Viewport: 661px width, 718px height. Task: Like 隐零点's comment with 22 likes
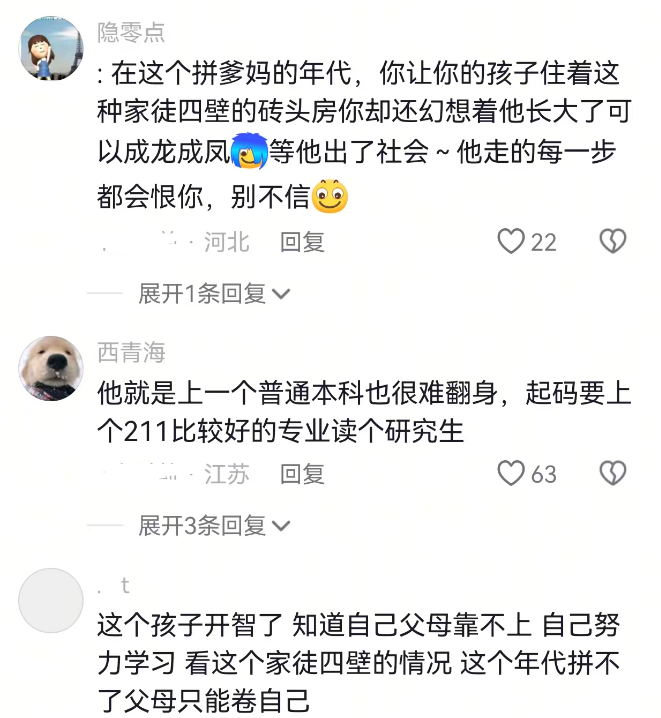(512, 241)
